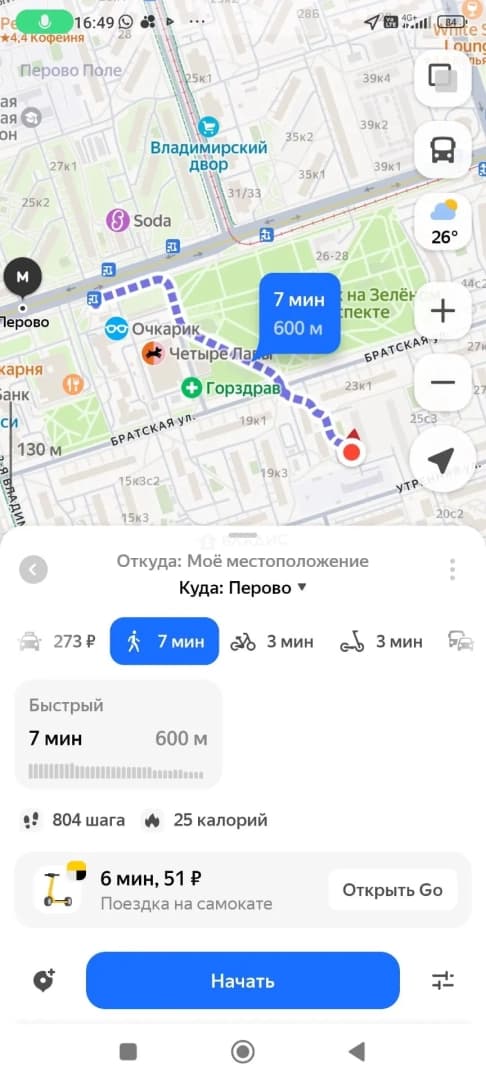
Task: Center map on my location
Action: pos(443,459)
